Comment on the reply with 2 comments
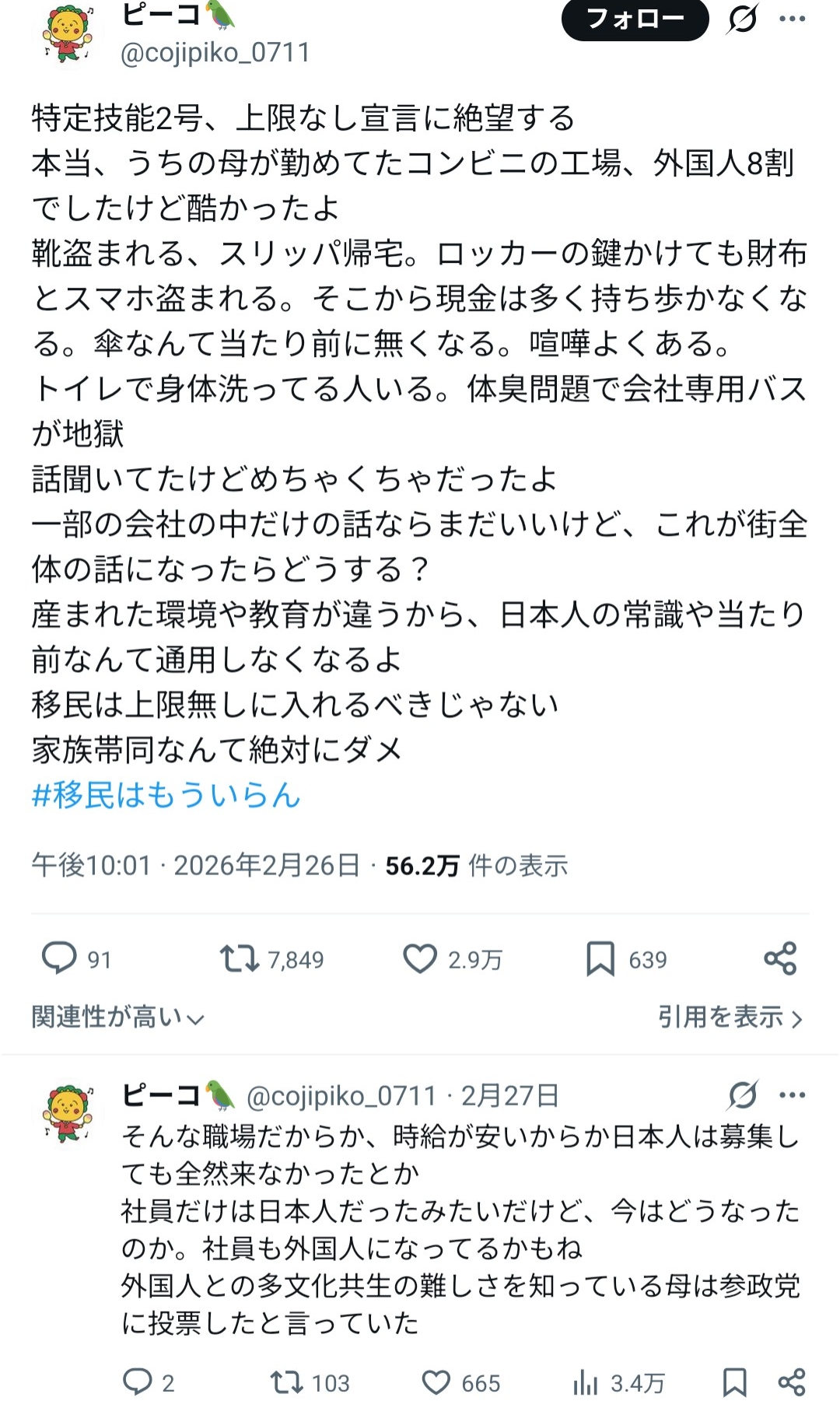 [x=138, y=1382]
